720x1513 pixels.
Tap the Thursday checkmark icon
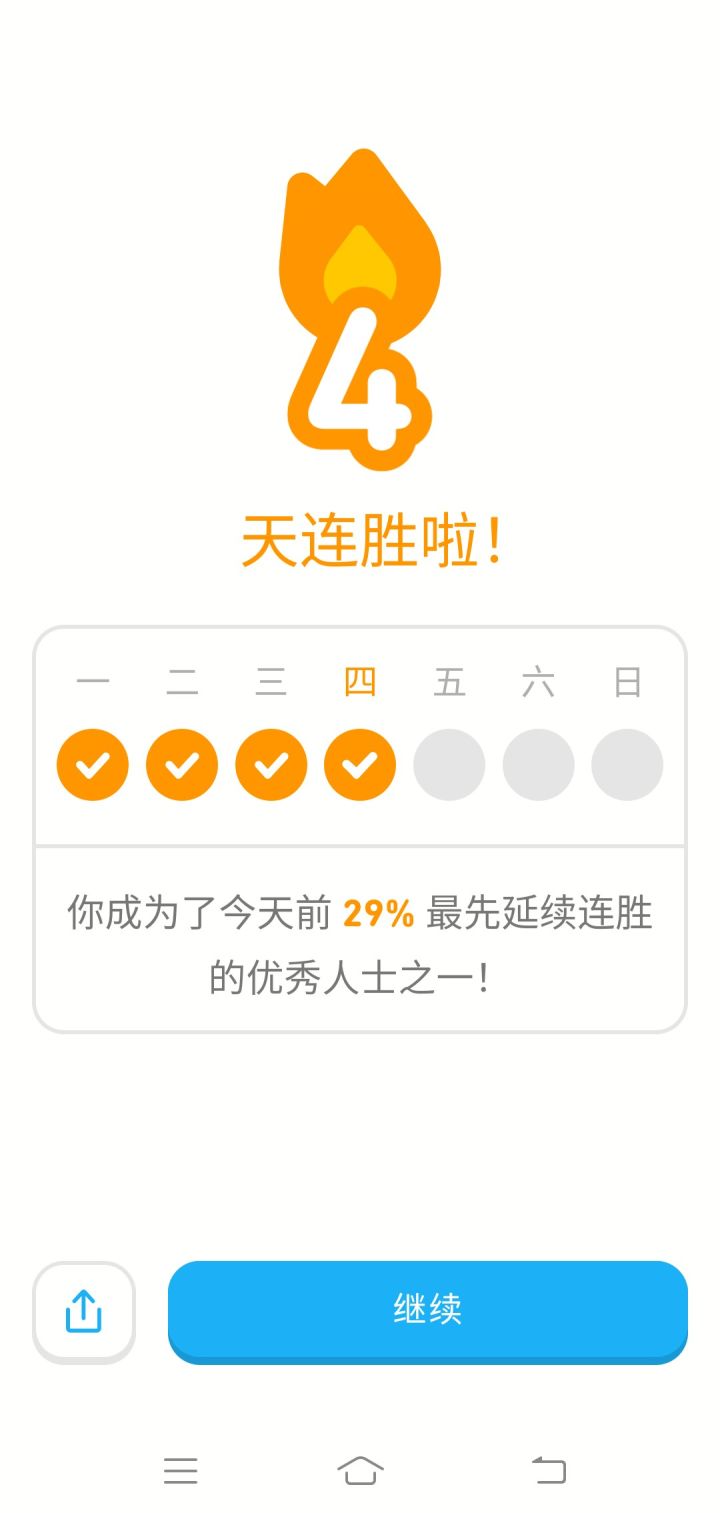coord(359,764)
